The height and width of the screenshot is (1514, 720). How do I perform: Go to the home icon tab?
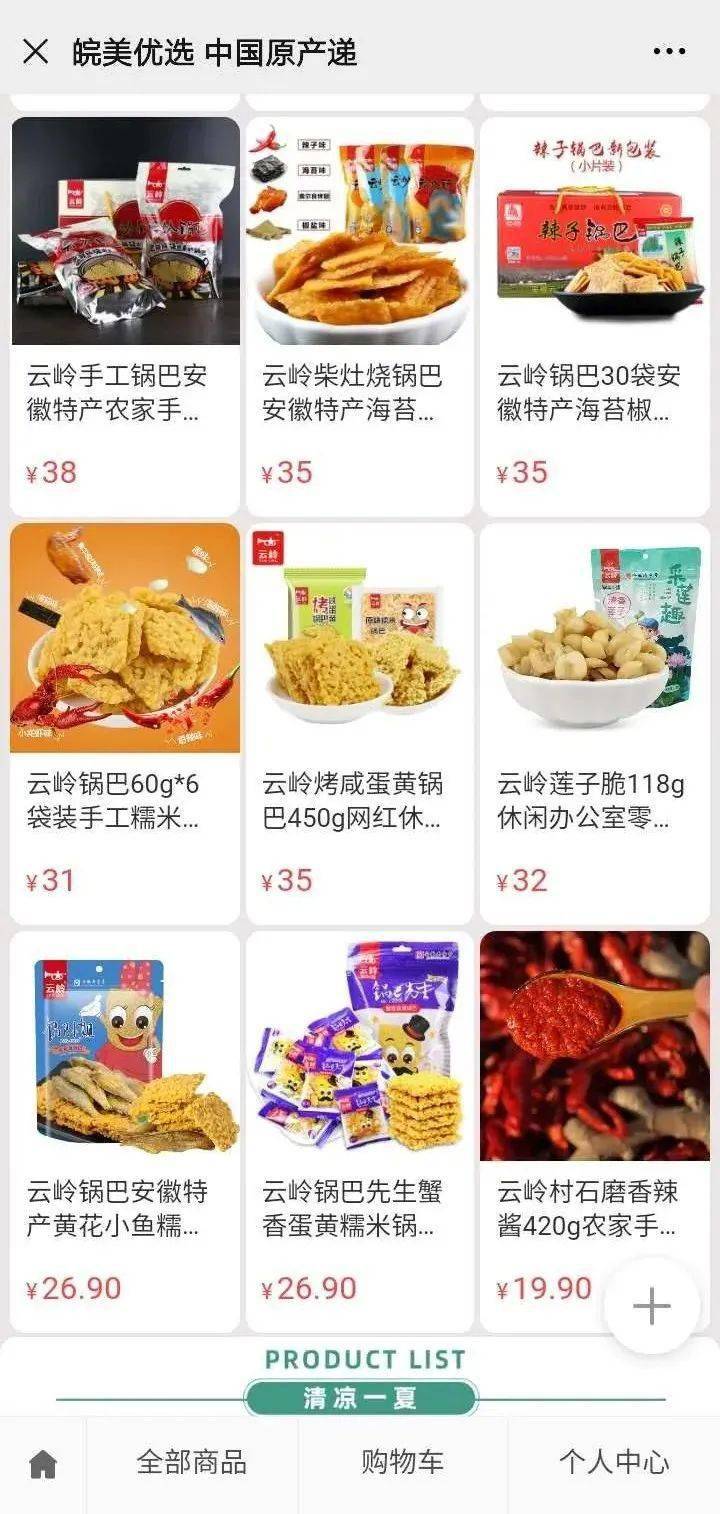43,1464
